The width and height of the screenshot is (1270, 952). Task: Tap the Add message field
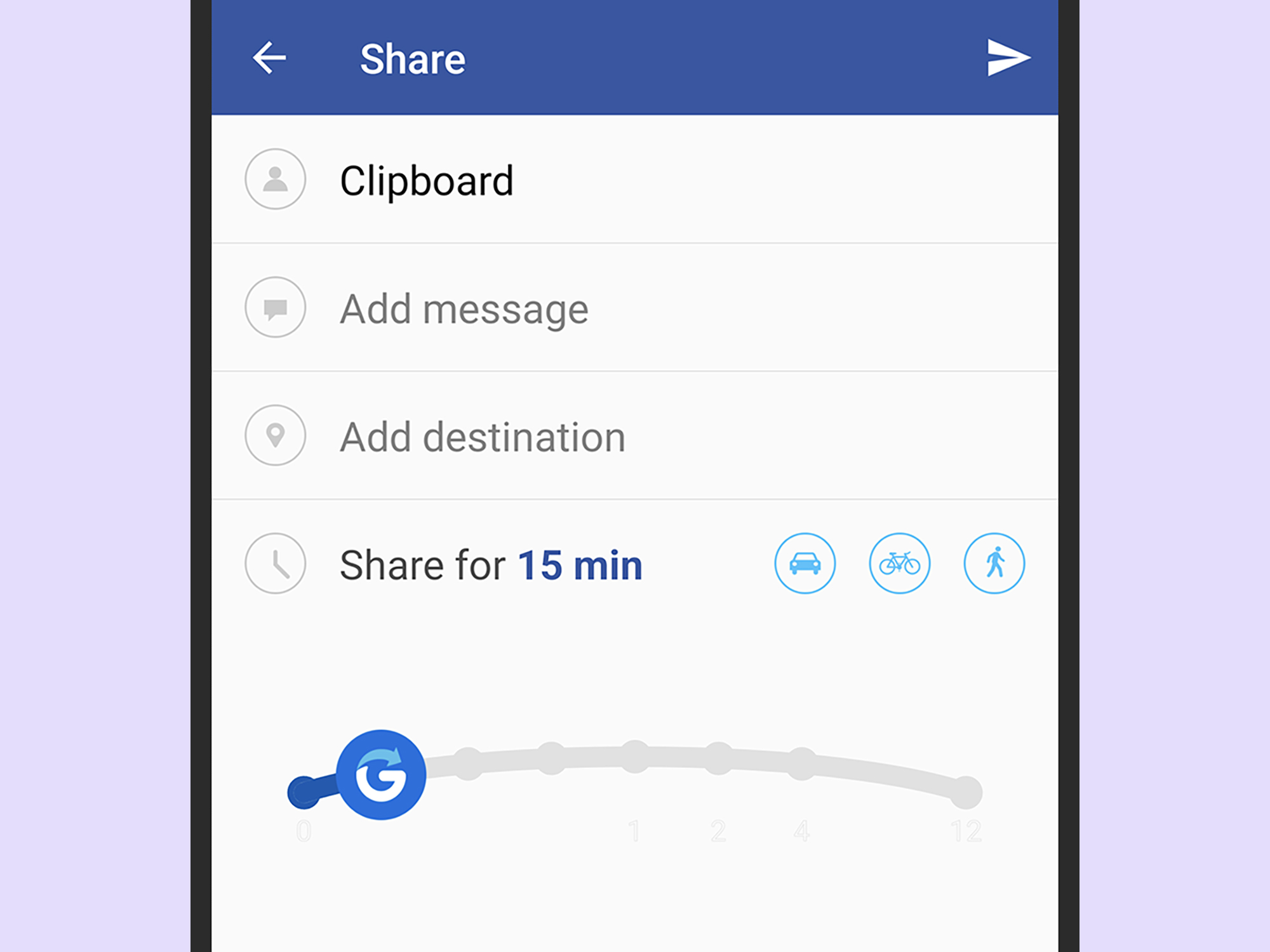tap(464, 309)
